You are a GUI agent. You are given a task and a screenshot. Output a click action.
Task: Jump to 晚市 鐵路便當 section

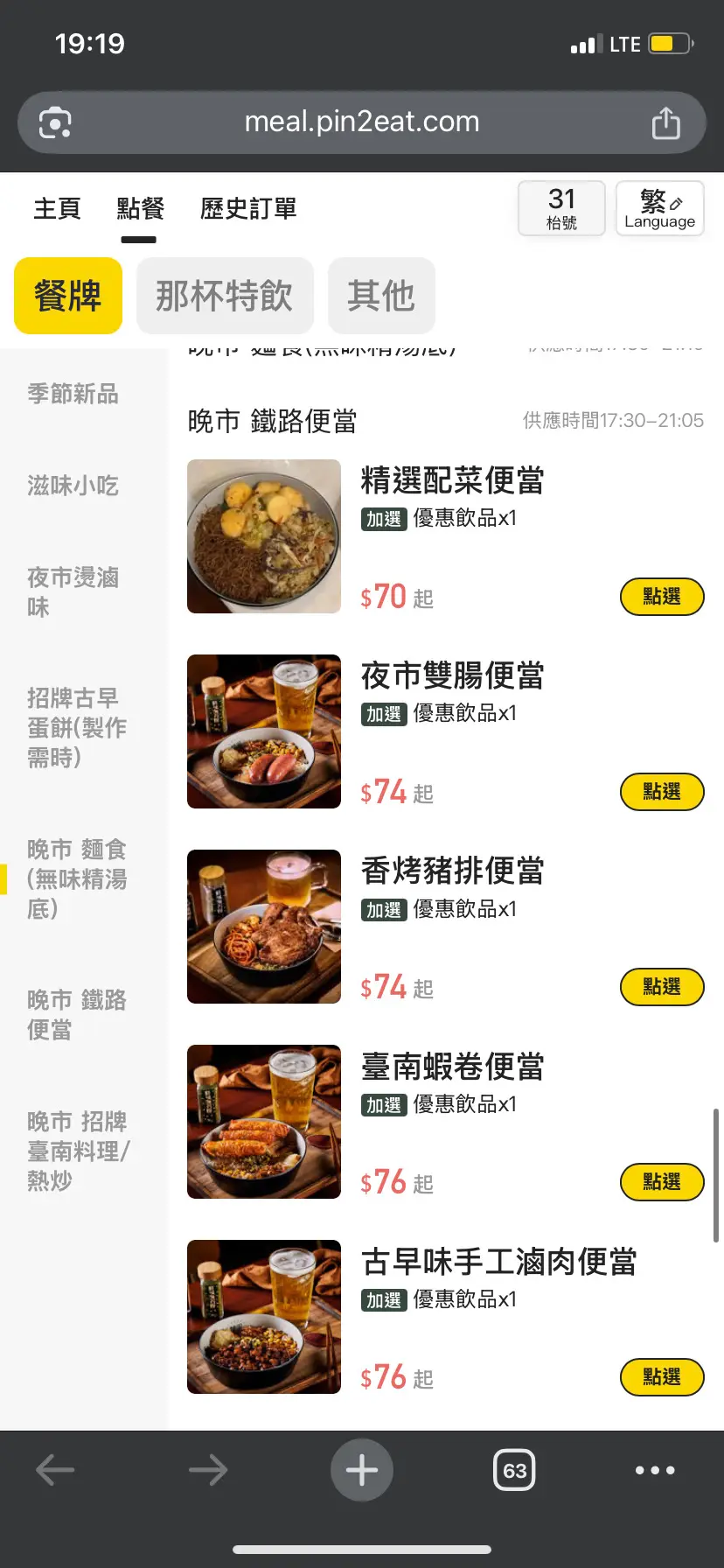coord(77,1015)
